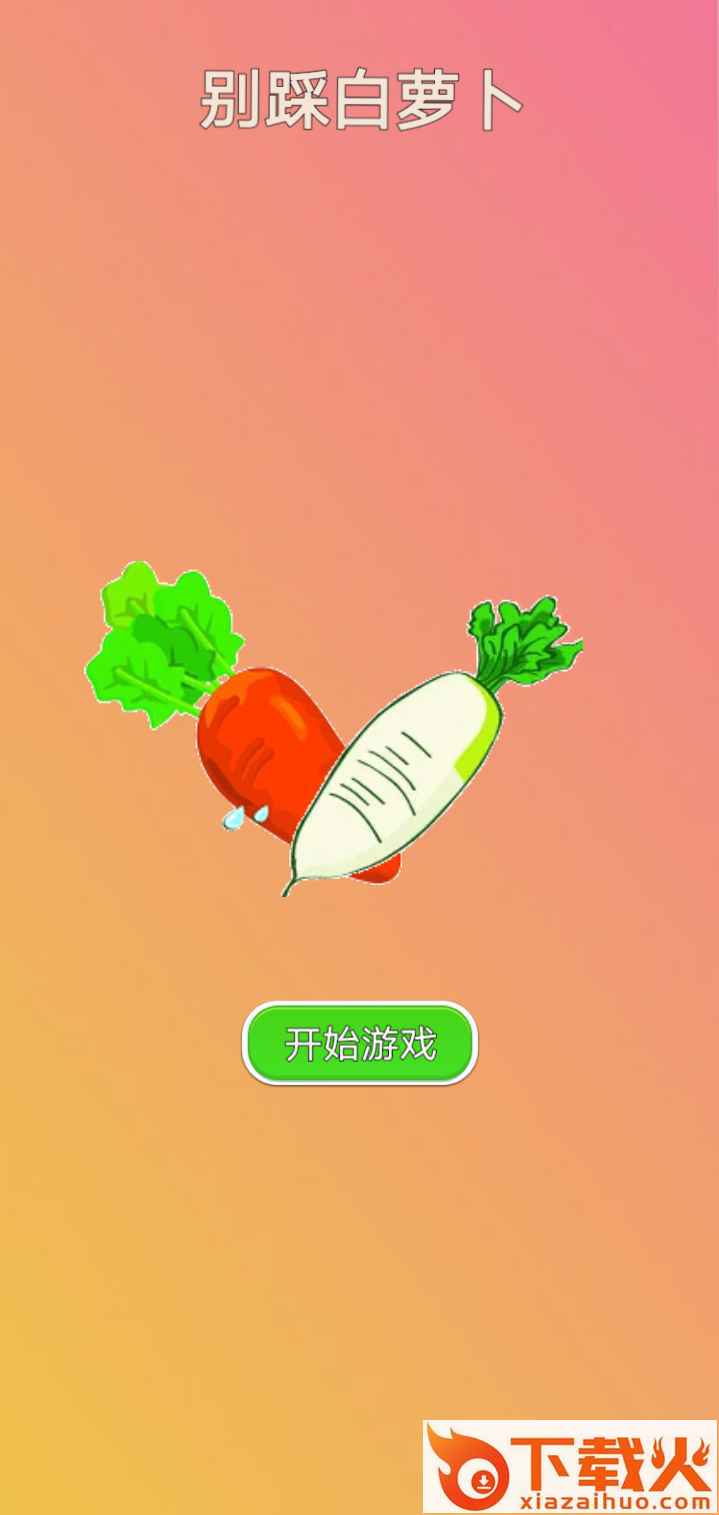Tap the green 开始游戏 button
Screen dimensions: 719x1515
click(360, 1043)
